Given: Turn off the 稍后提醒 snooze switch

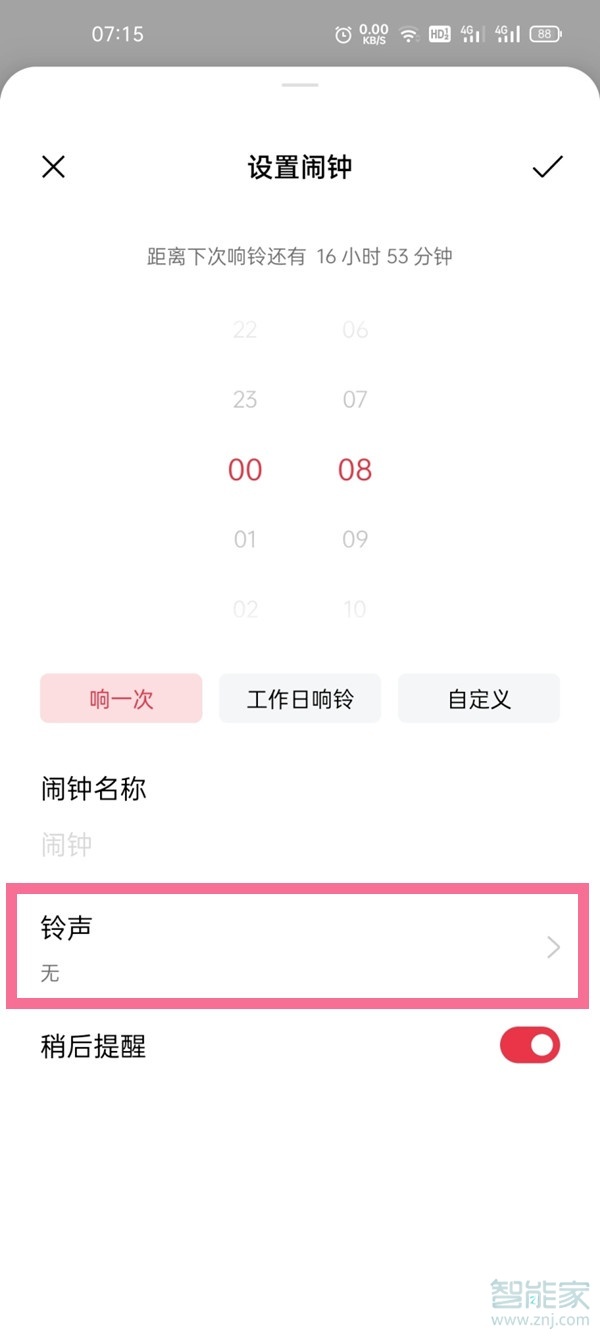Looking at the screenshot, I should (529, 1046).
